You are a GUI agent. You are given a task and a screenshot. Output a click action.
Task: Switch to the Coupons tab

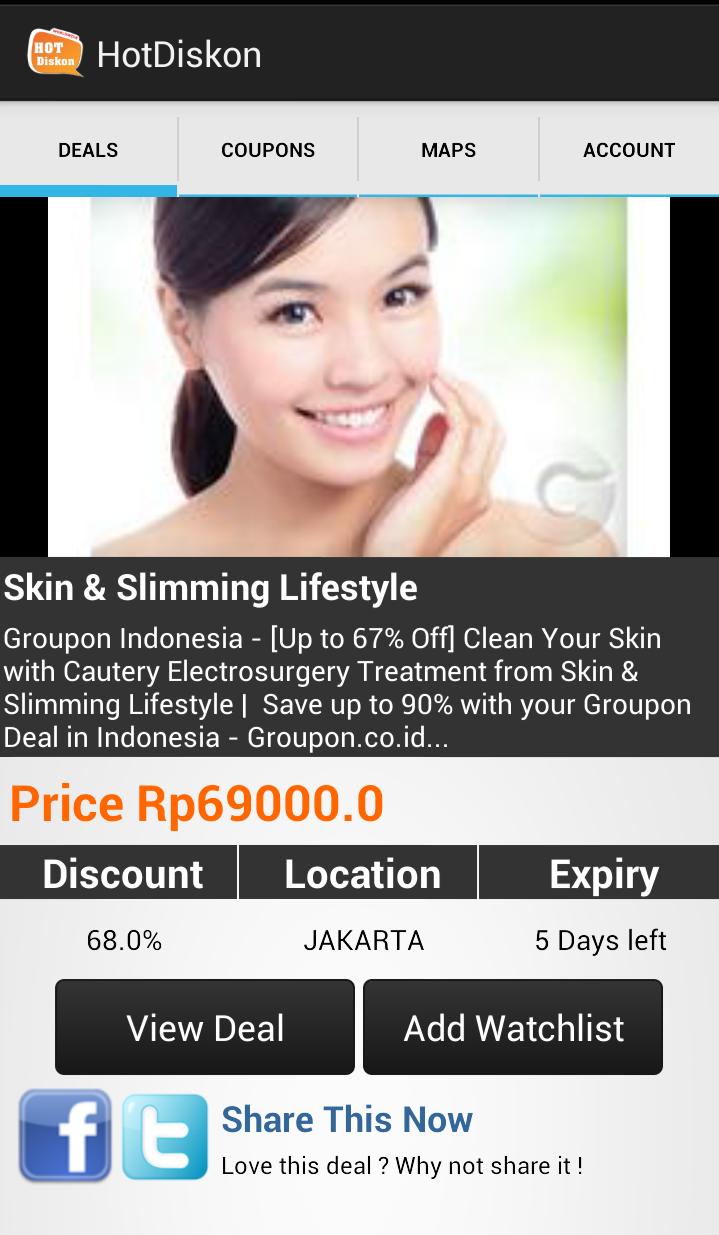coord(268,151)
